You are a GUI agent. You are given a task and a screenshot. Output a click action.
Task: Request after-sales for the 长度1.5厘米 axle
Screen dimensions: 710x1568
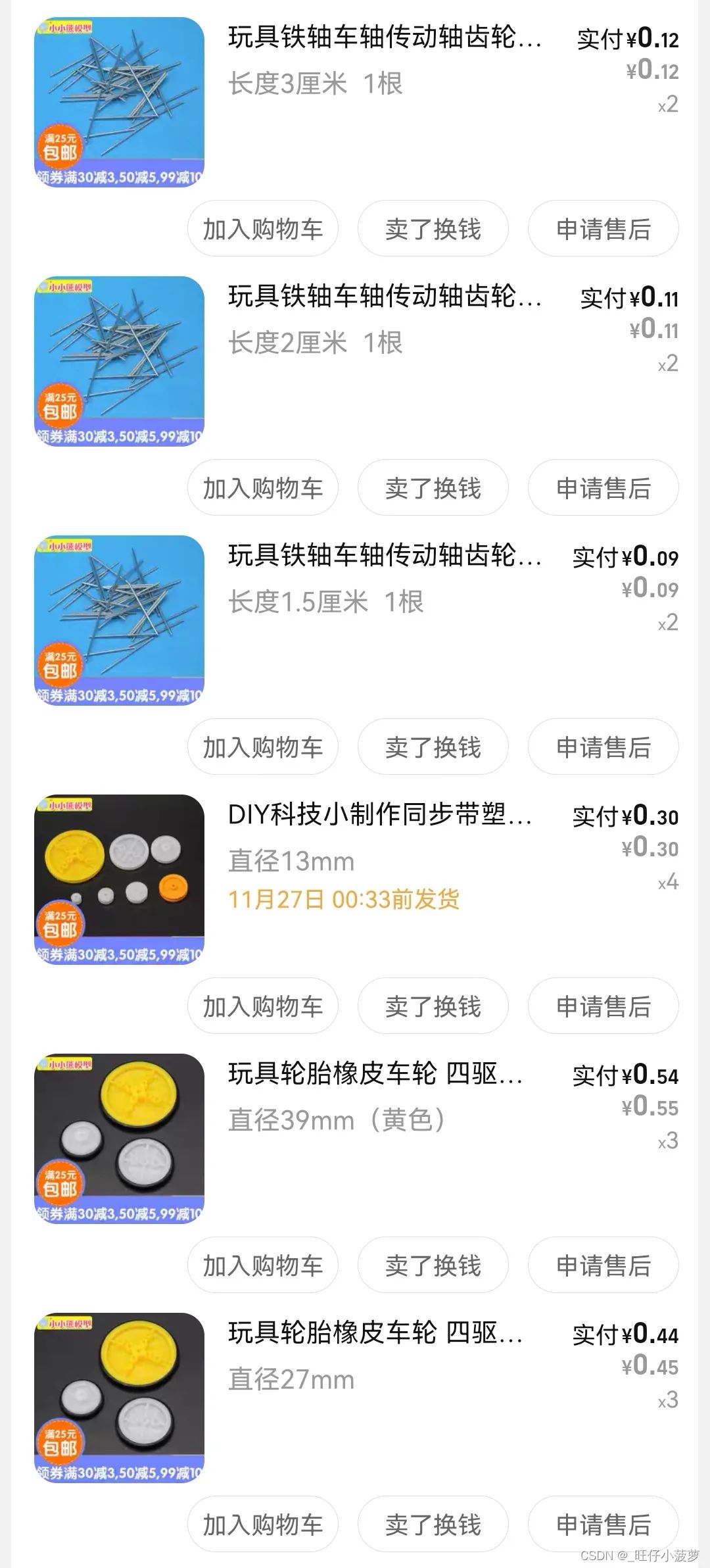point(603,747)
